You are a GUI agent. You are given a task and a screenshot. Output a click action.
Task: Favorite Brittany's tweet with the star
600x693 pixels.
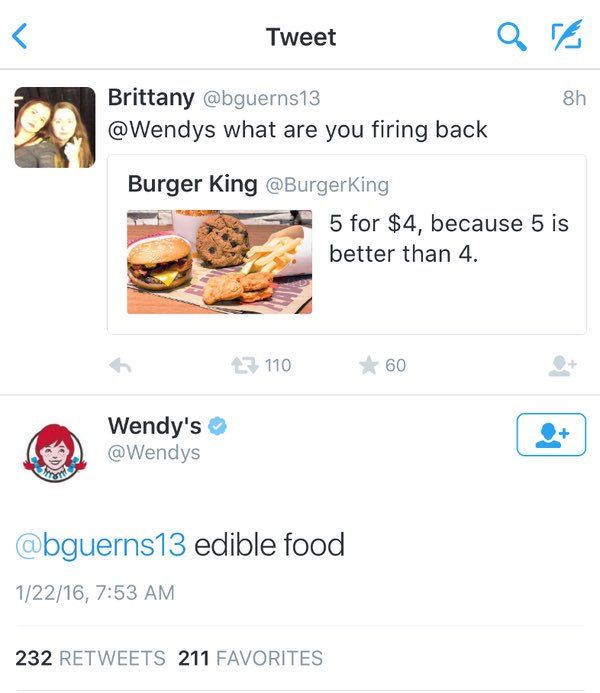[x=381, y=366]
